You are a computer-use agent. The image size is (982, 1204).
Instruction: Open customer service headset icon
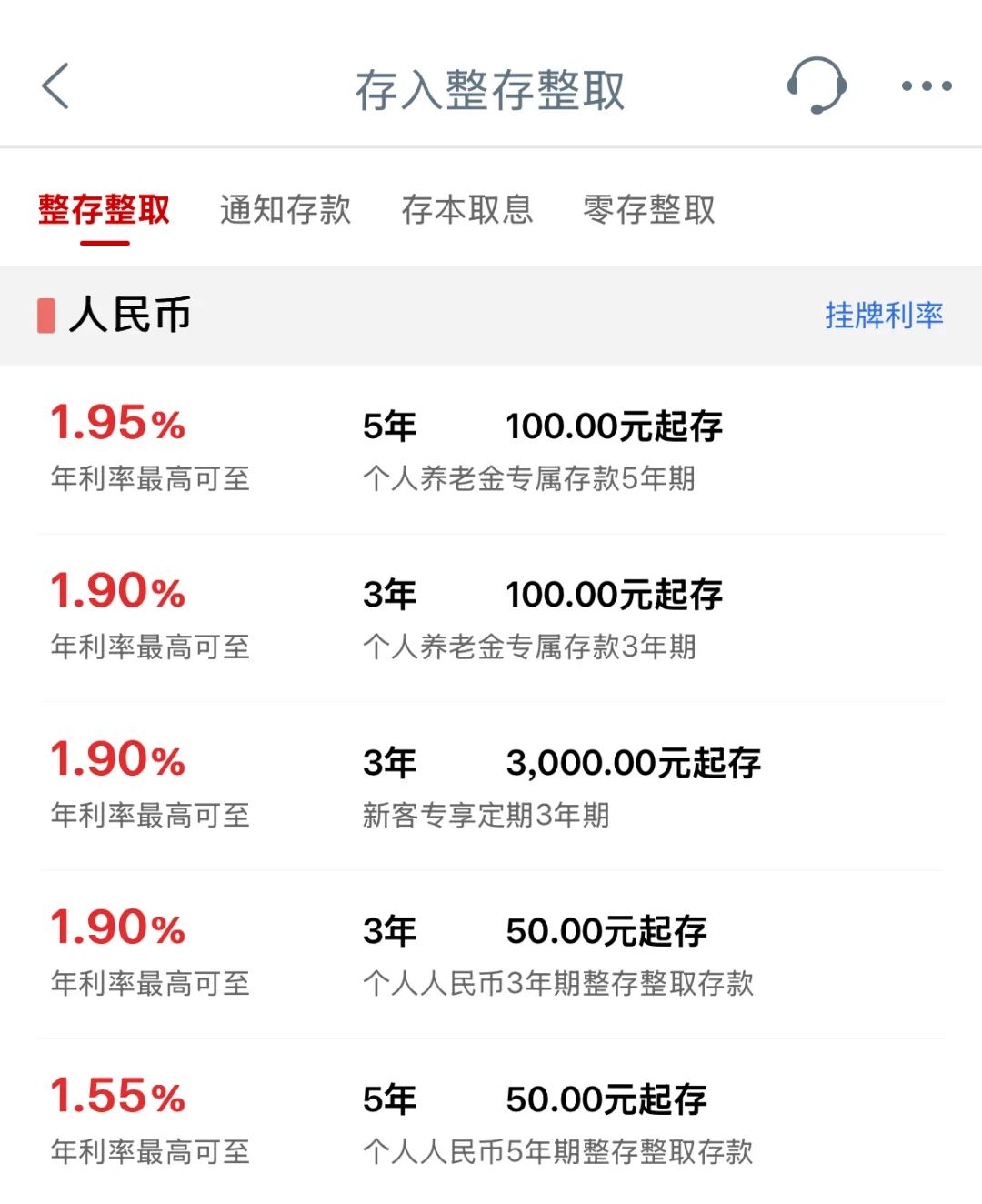click(x=816, y=86)
